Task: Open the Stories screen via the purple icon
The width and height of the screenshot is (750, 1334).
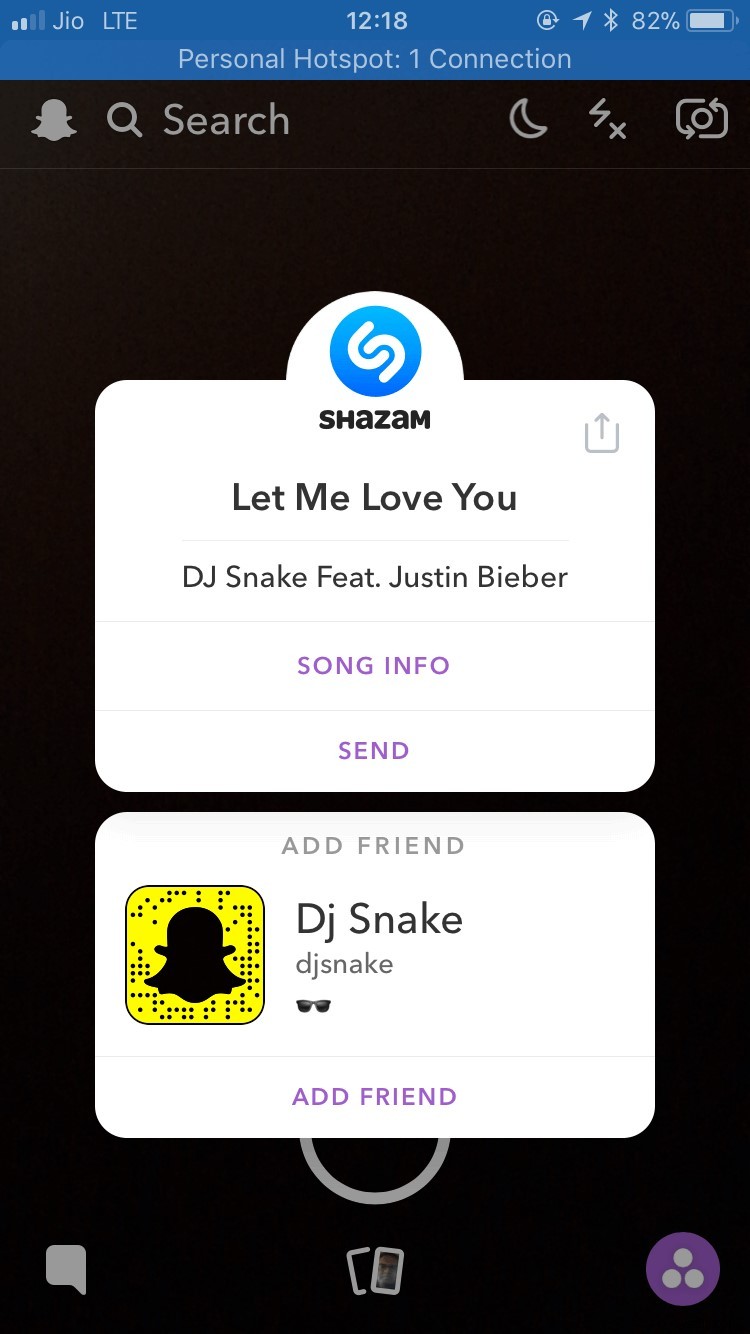Action: (x=683, y=1268)
